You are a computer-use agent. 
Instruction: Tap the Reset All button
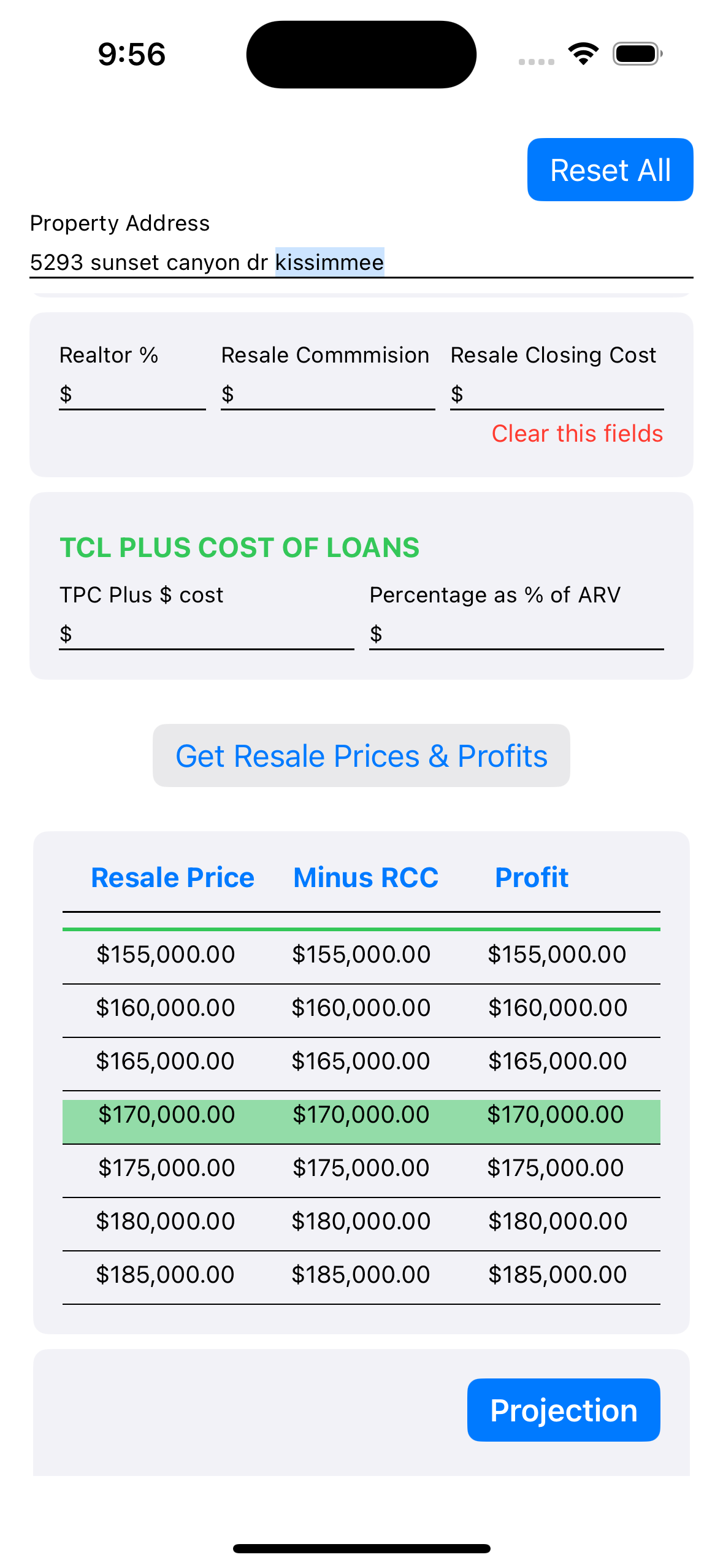(x=610, y=170)
